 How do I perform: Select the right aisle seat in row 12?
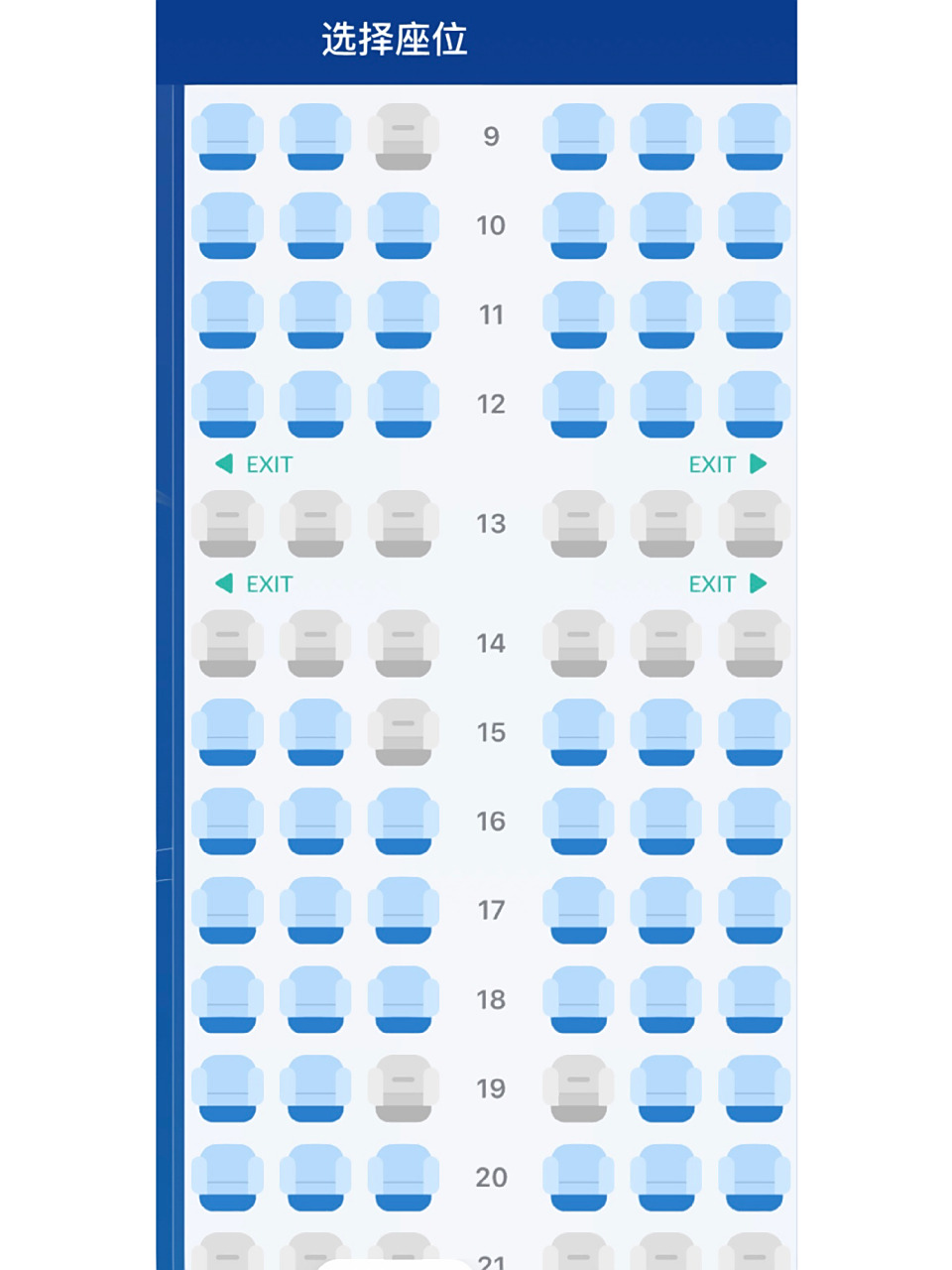[578, 404]
